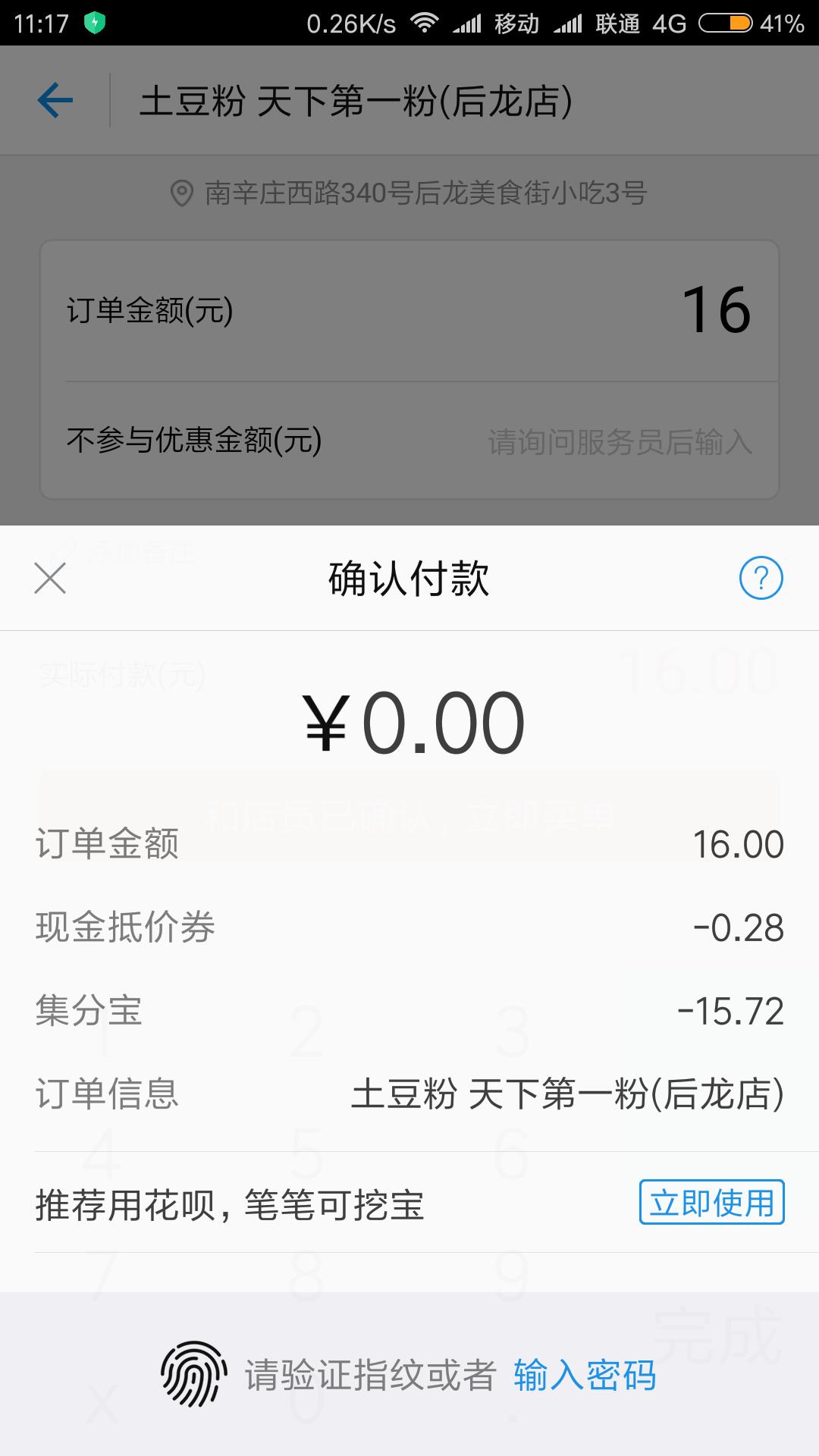Close the 确认付款 payment panel

coord(50,579)
